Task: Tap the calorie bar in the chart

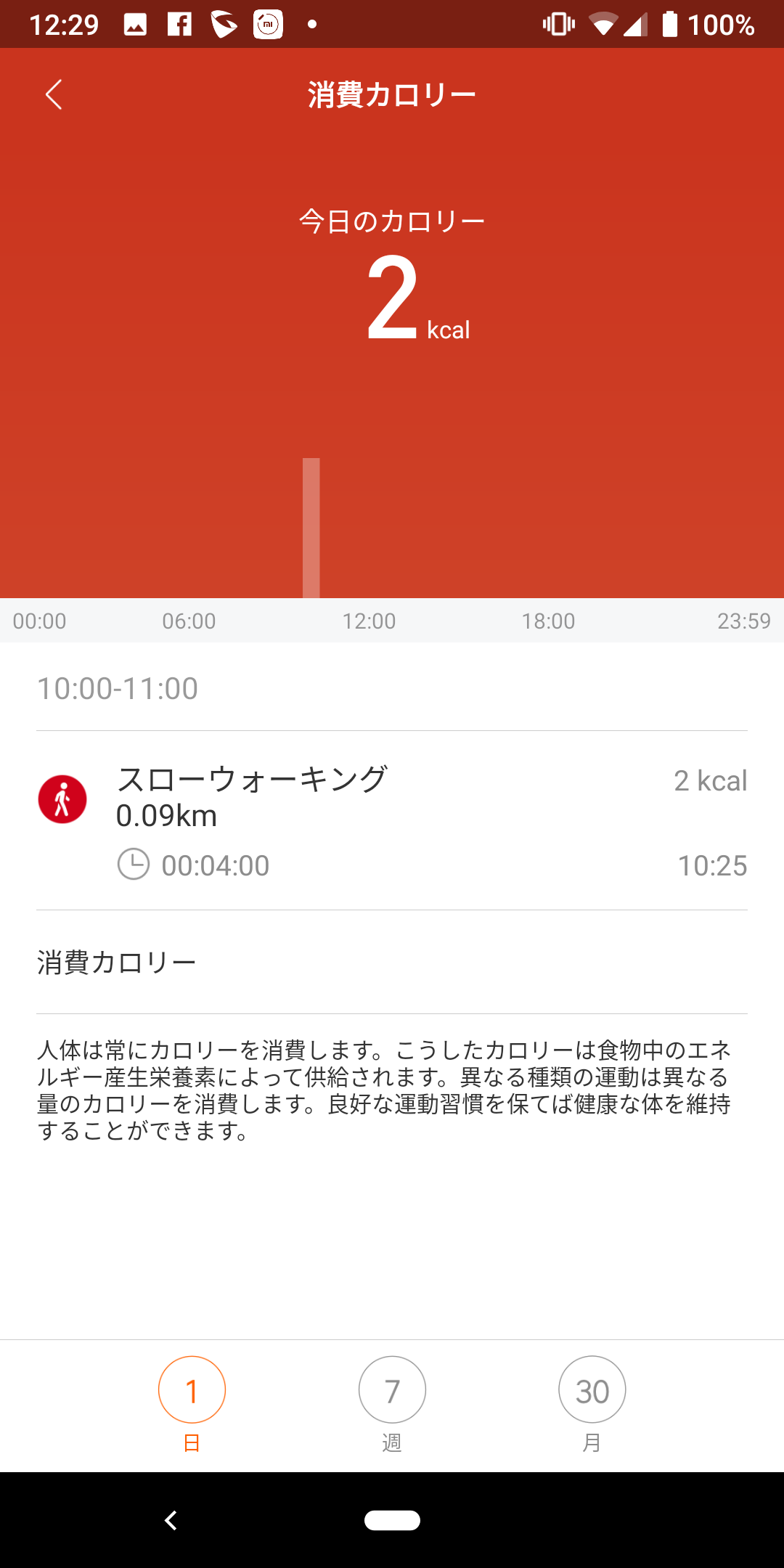Action: (311, 528)
